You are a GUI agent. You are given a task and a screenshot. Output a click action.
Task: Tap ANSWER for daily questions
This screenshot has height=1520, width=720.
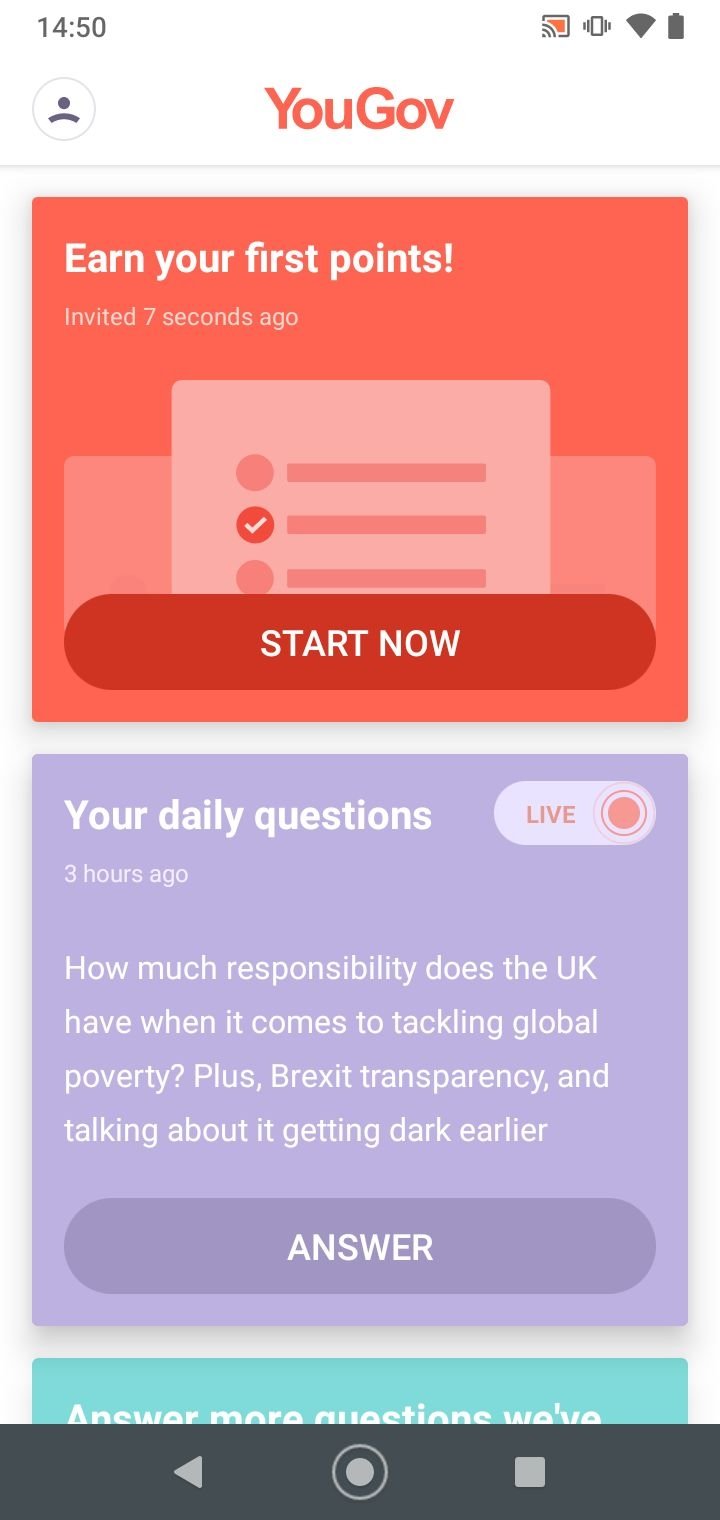[360, 1246]
